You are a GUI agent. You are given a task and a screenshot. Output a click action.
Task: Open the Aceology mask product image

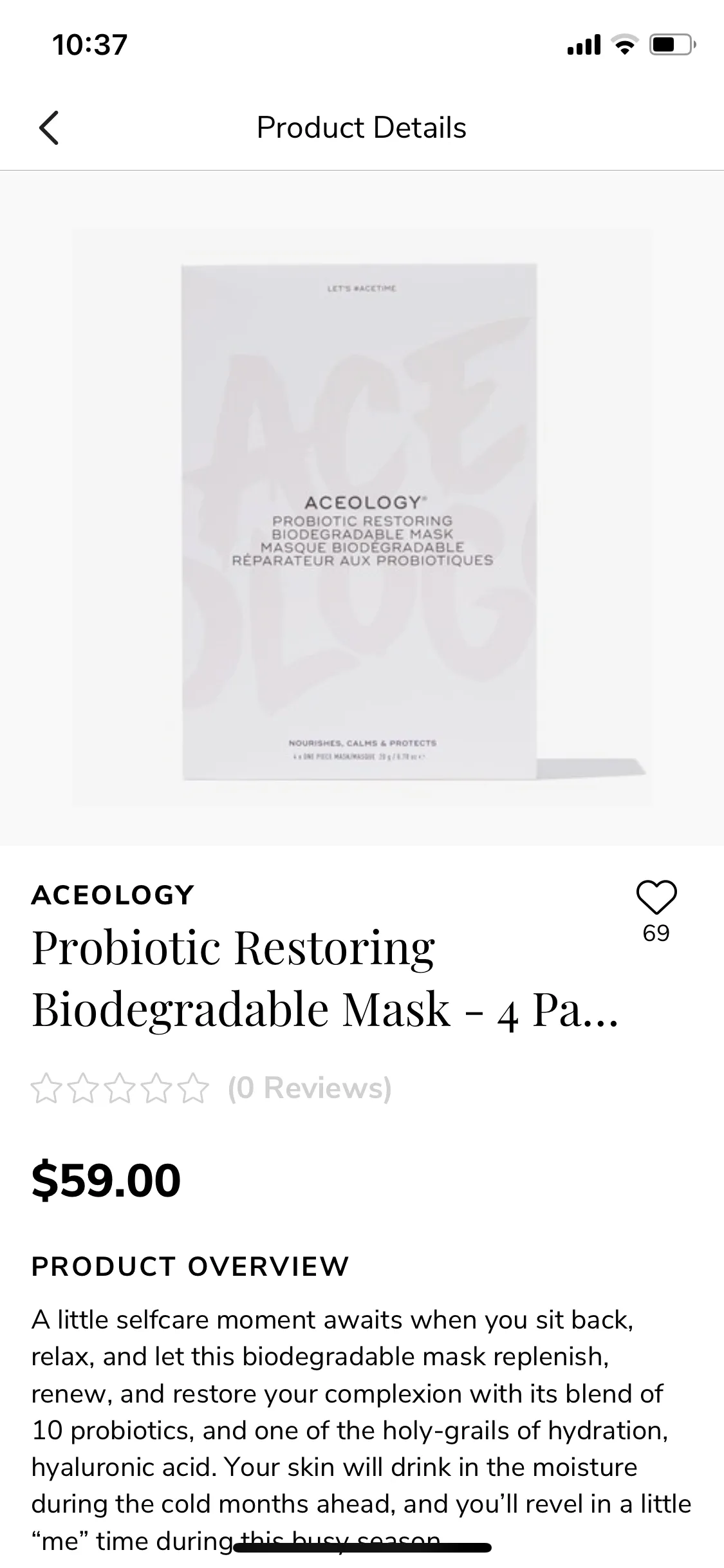pyautogui.click(x=360, y=518)
